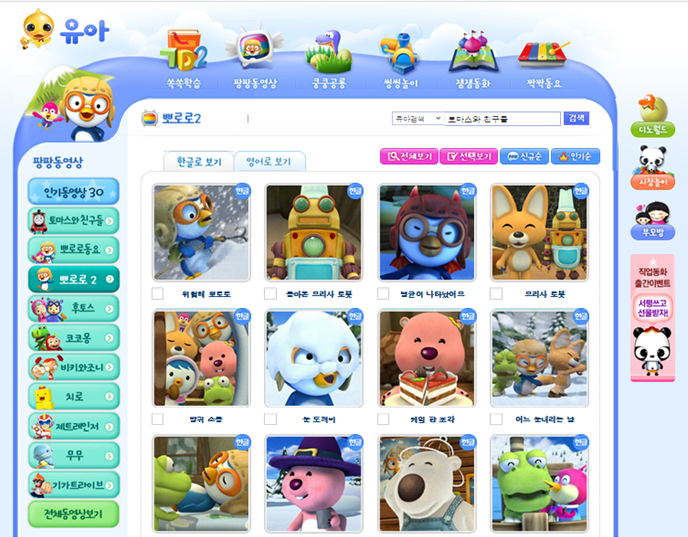Select the 한글로 보기 tab
688x537 pixels.
pyautogui.click(x=198, y=161)
